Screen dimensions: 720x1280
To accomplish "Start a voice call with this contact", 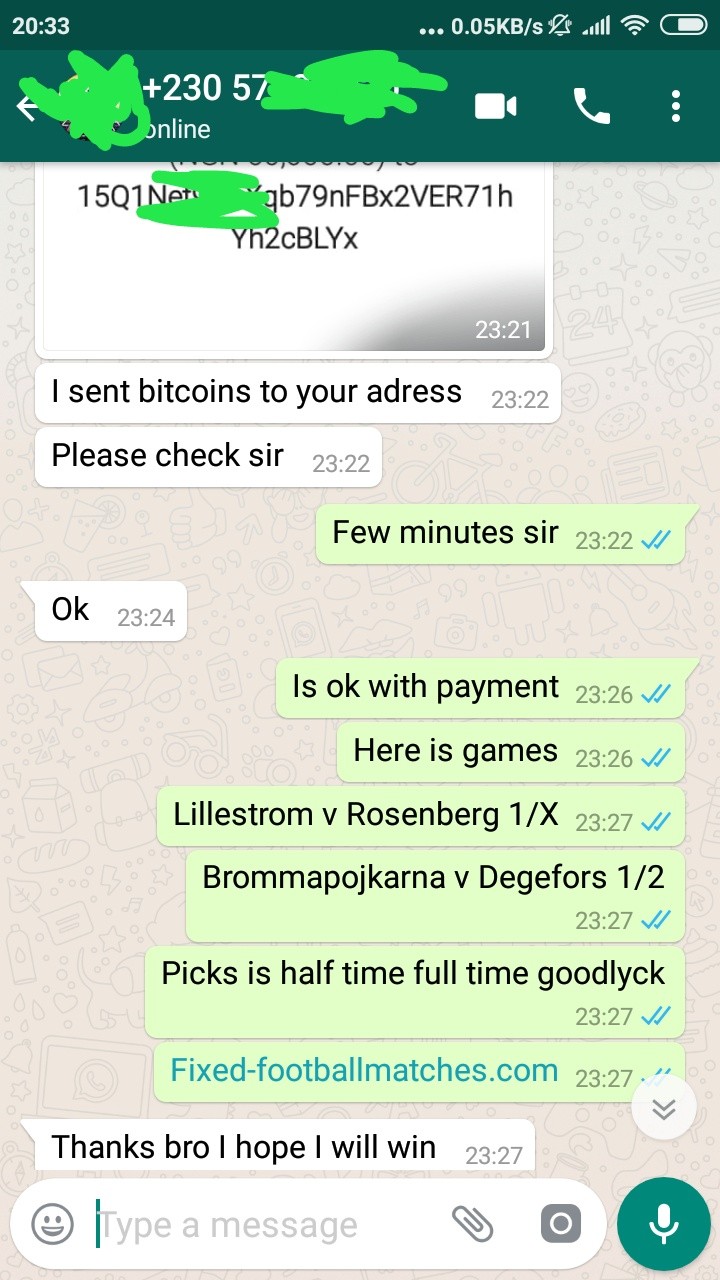I will coord(591,105).
